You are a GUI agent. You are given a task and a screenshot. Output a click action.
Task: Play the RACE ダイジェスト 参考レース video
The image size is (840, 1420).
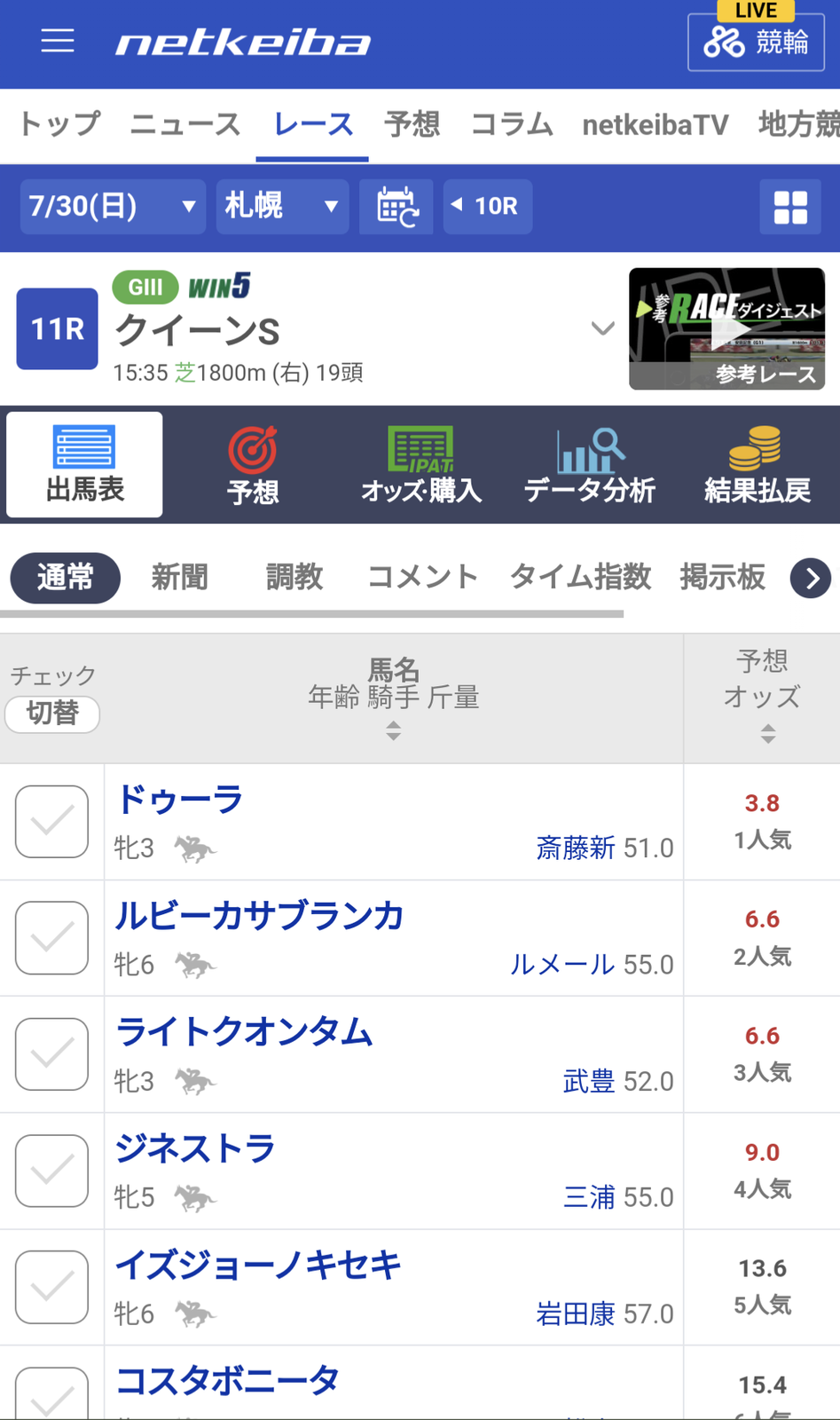pos(726,328)
